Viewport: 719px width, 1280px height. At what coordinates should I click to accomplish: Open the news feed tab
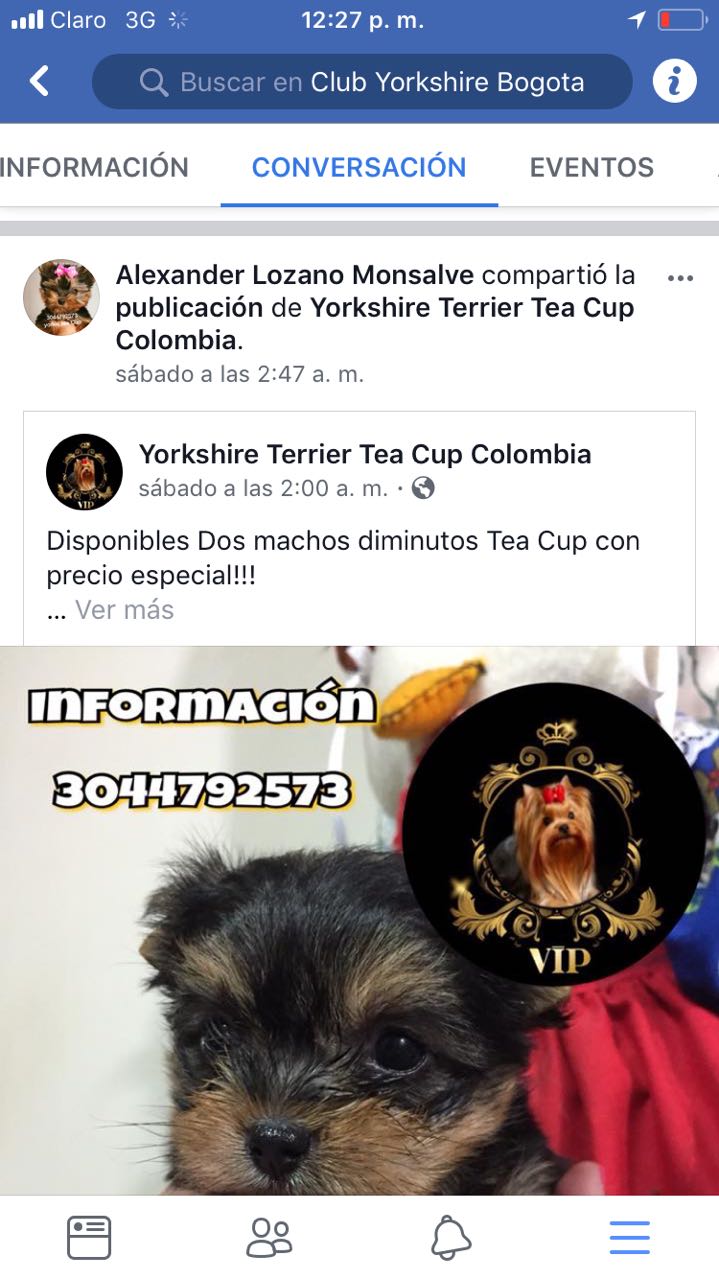coord(89,1238)
